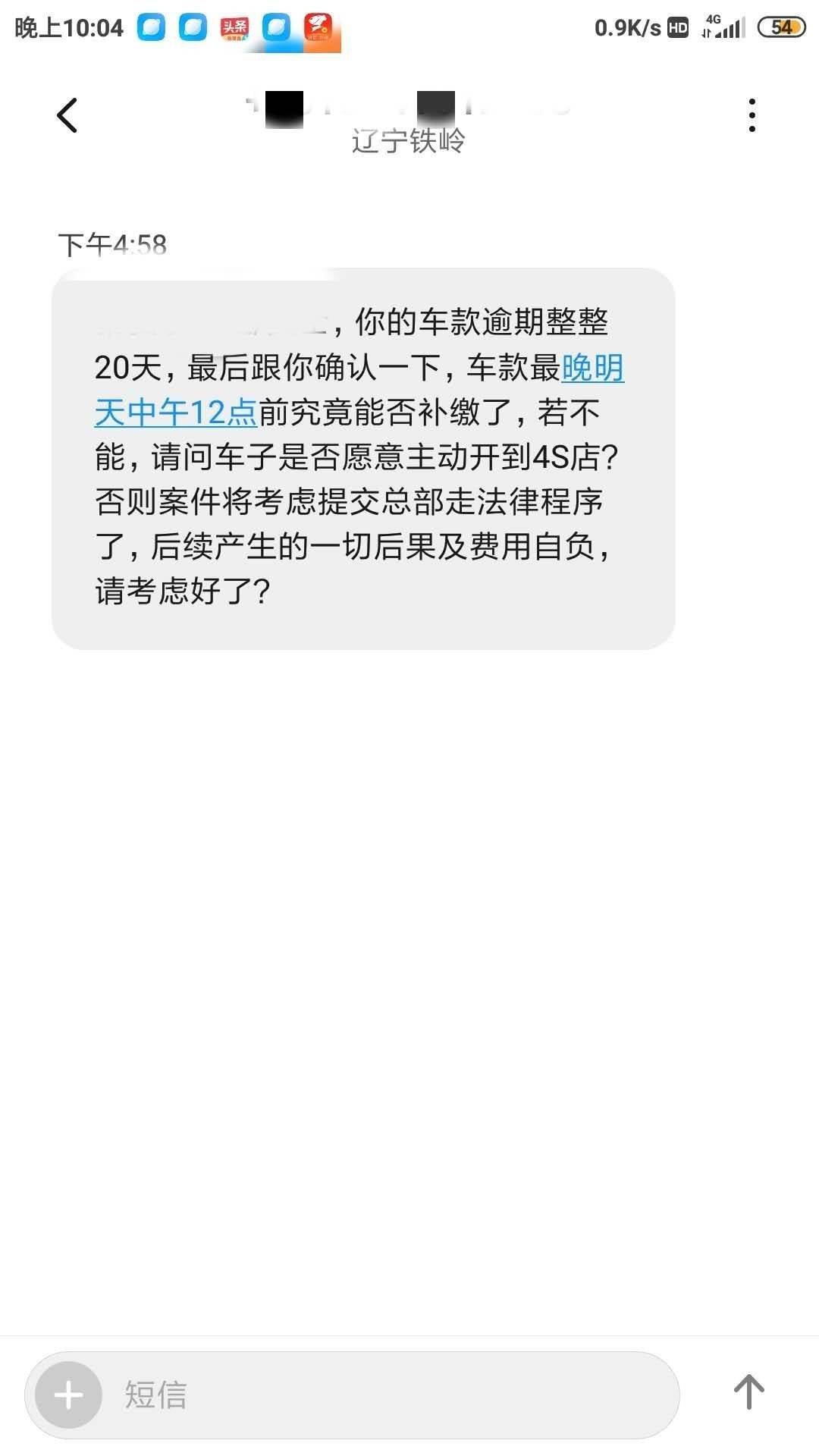Tap the contact header showing 辽宁铁岭
This screenshot has height=1456, width=819.
point(409,143)
